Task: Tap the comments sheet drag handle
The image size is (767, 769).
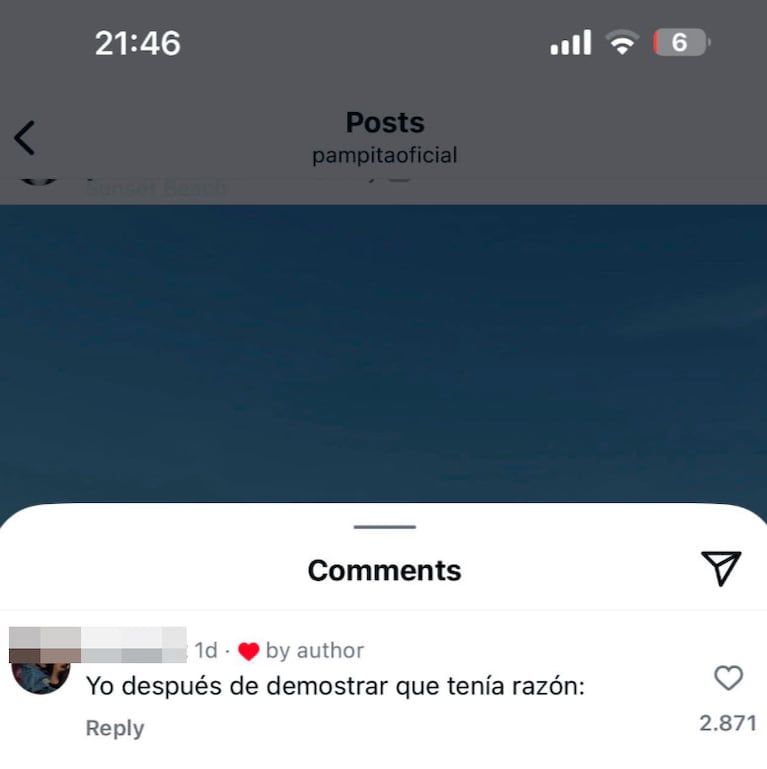Action: tap(384, 526)
